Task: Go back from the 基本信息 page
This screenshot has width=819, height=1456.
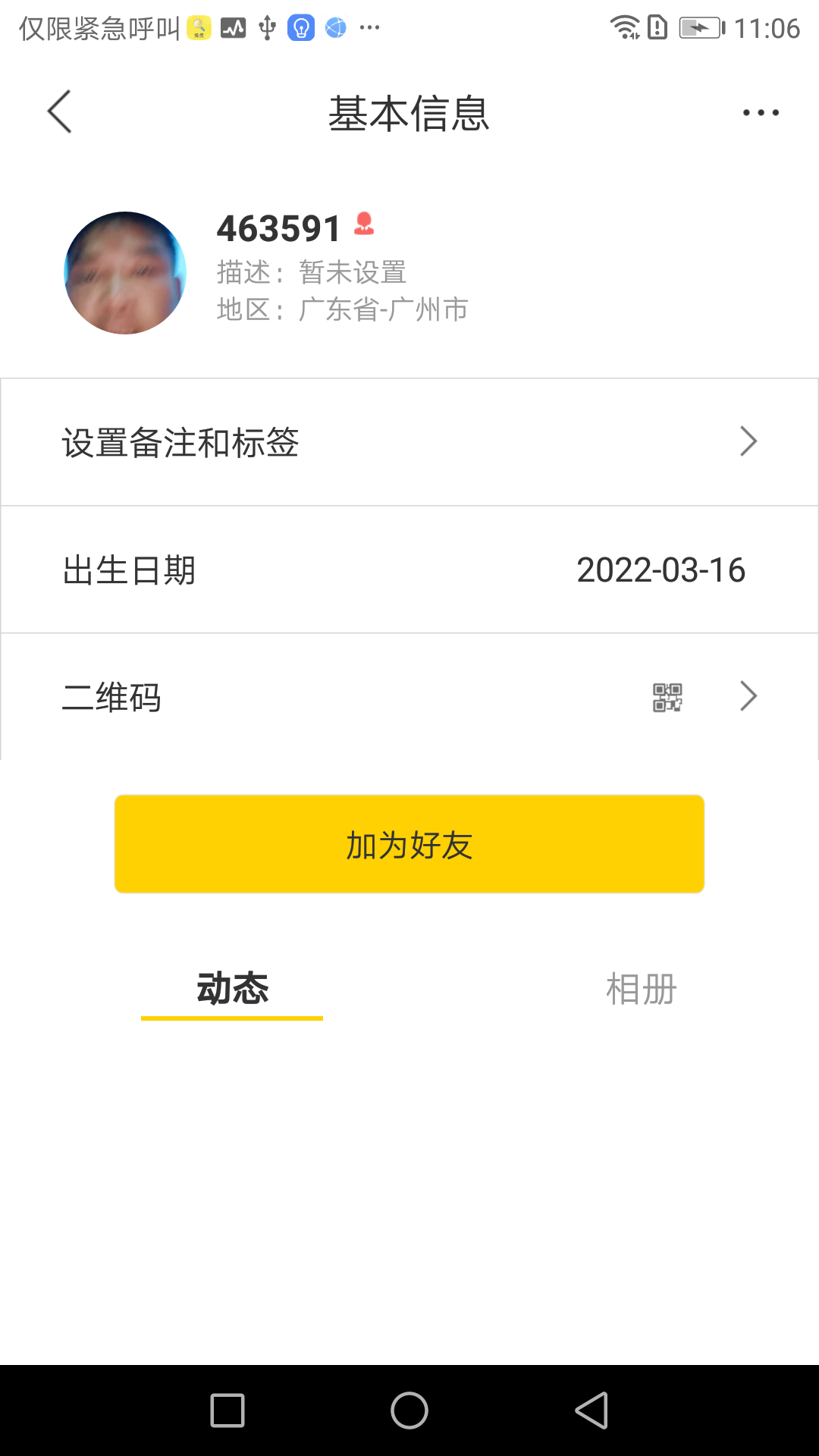Action: (x=59, y=112)
